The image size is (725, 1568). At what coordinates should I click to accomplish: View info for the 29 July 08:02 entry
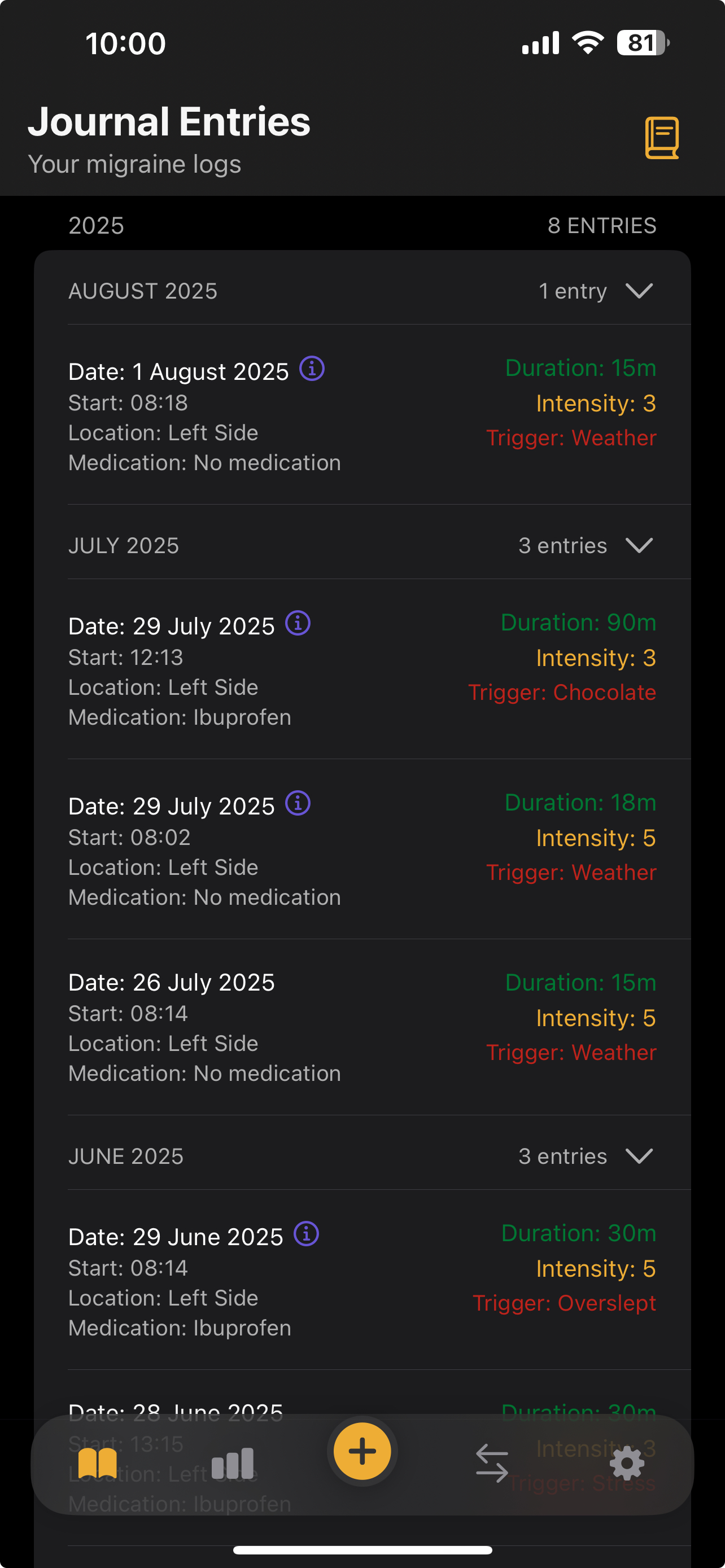pyautogui.click(x=298, y=804)
